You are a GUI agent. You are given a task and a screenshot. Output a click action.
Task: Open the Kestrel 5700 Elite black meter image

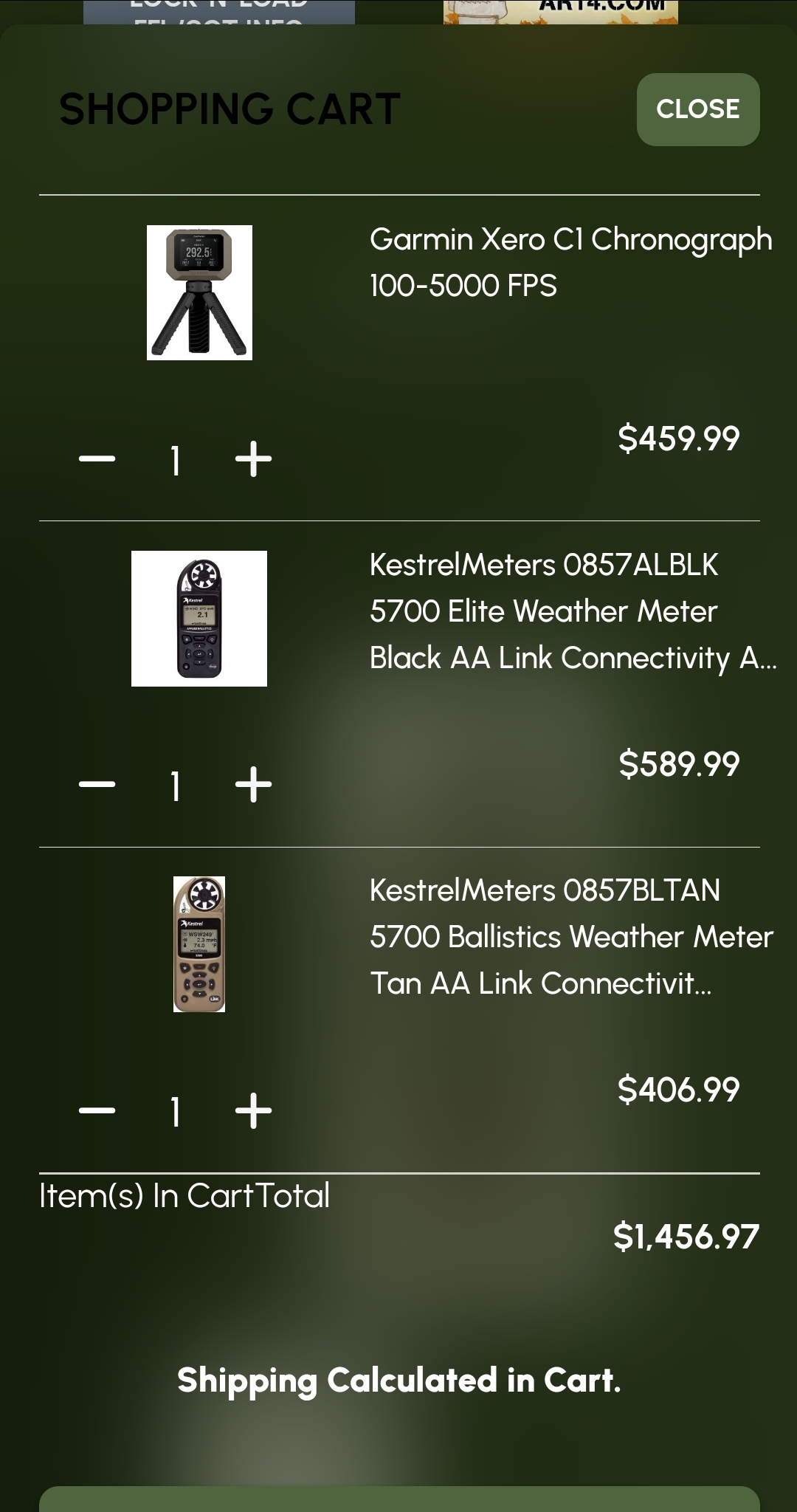(x=199, y=619)
